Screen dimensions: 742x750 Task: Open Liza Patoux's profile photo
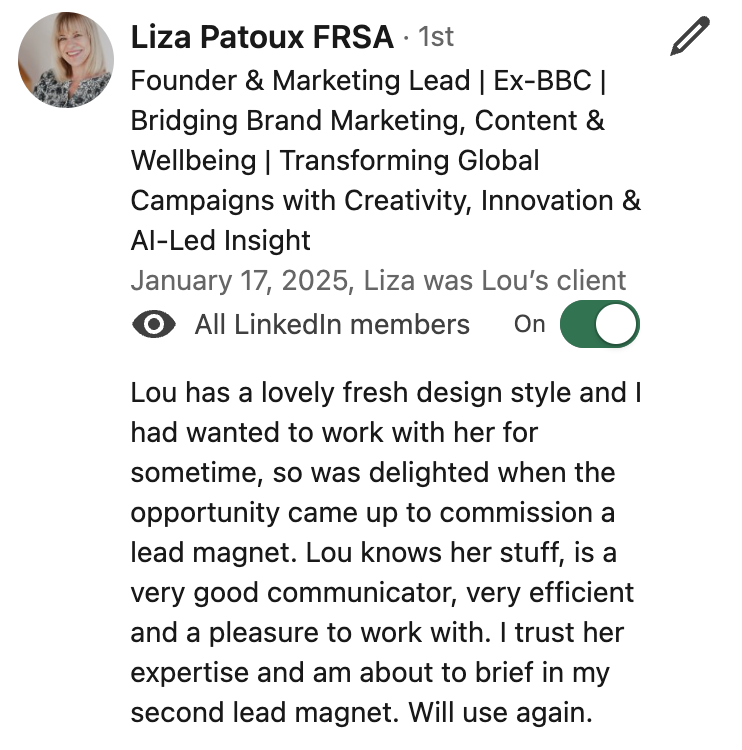click(66, 60)
